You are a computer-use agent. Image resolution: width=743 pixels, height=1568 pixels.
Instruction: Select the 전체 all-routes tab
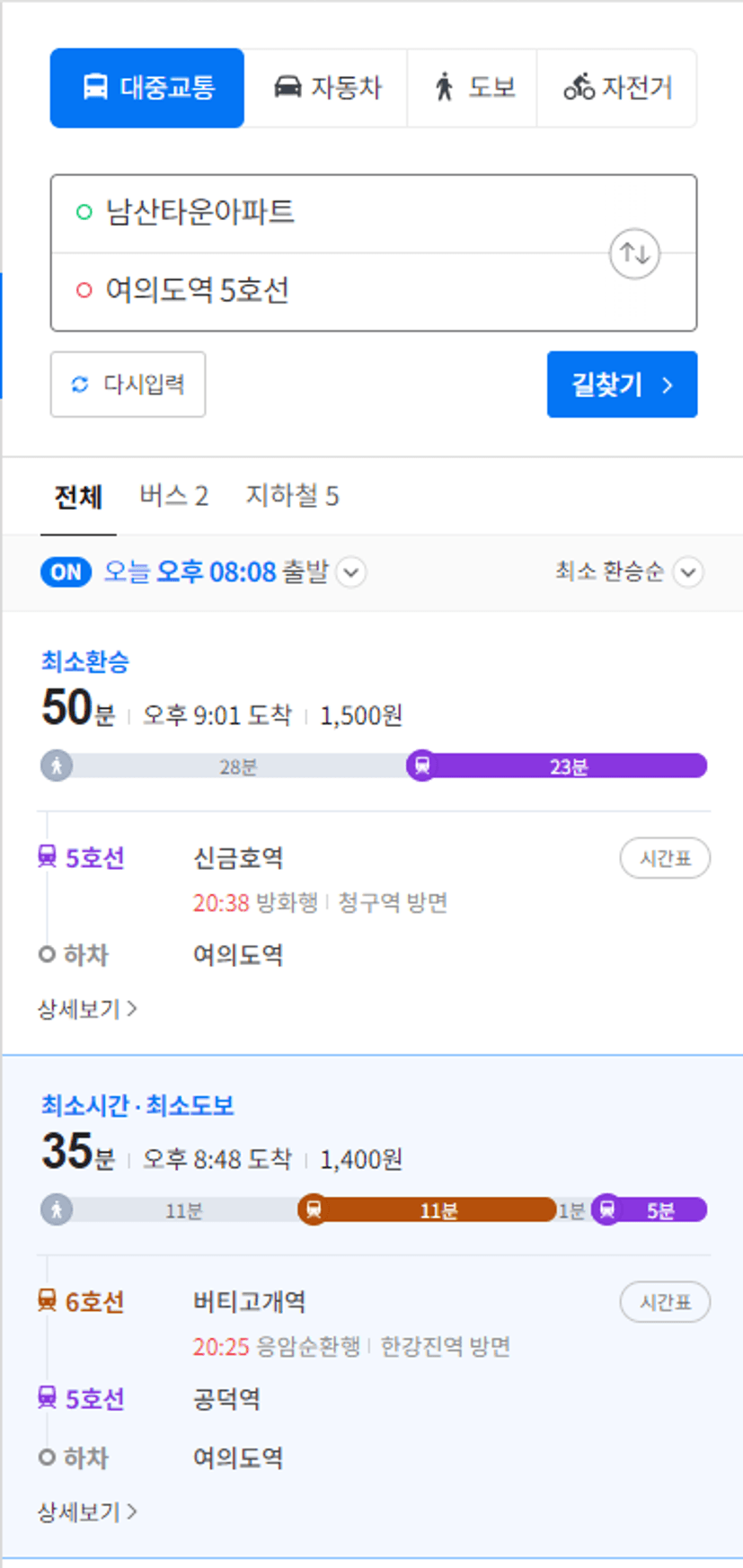(78, 496)
